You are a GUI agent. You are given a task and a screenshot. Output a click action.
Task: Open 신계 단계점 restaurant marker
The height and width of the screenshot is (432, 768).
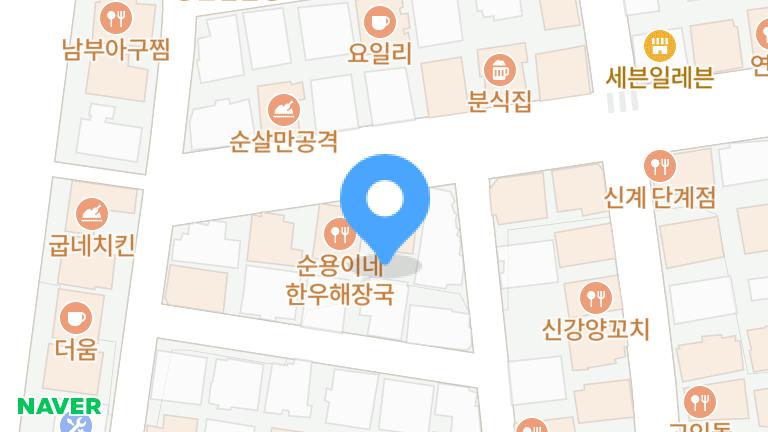(659, 165)
